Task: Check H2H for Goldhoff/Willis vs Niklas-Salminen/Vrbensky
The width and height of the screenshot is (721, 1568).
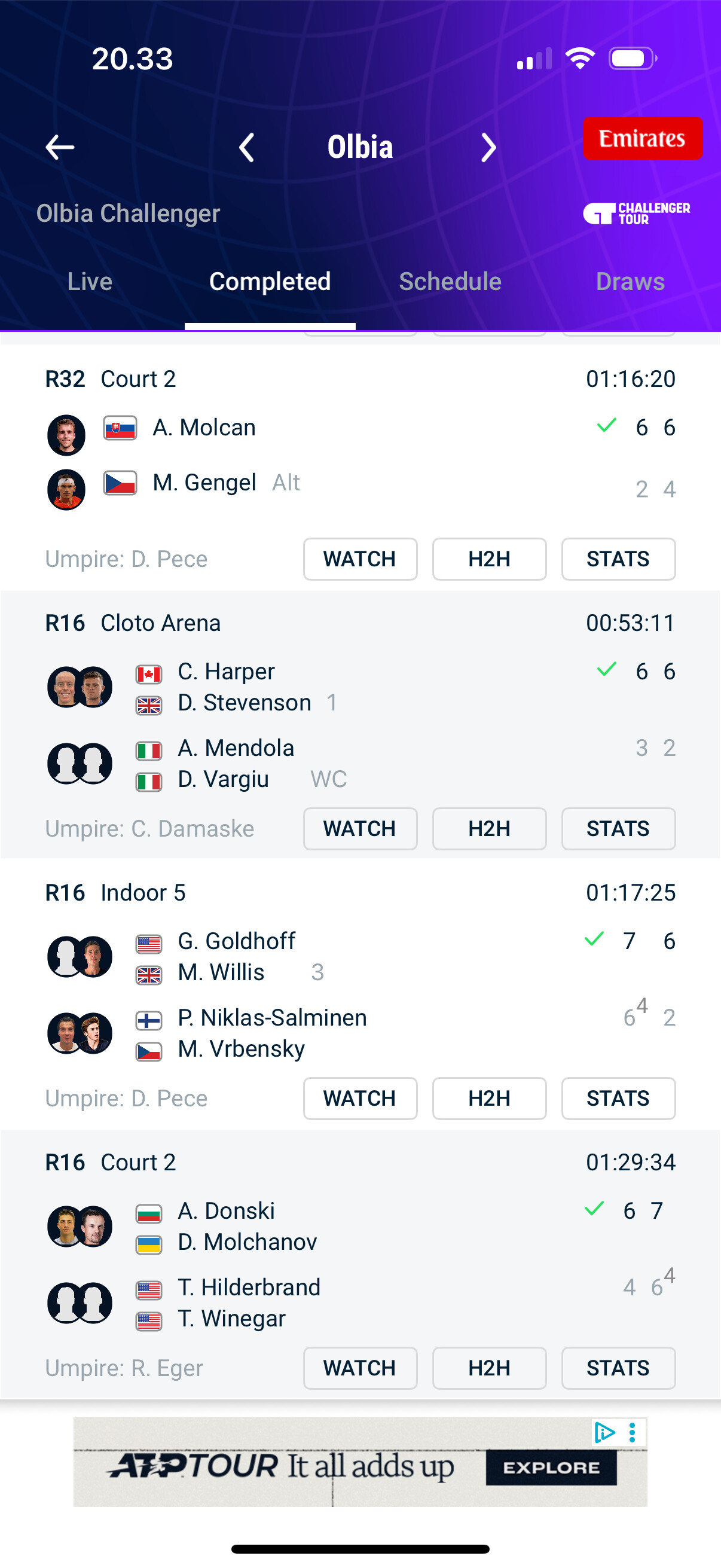Action: pos(489,1098)
